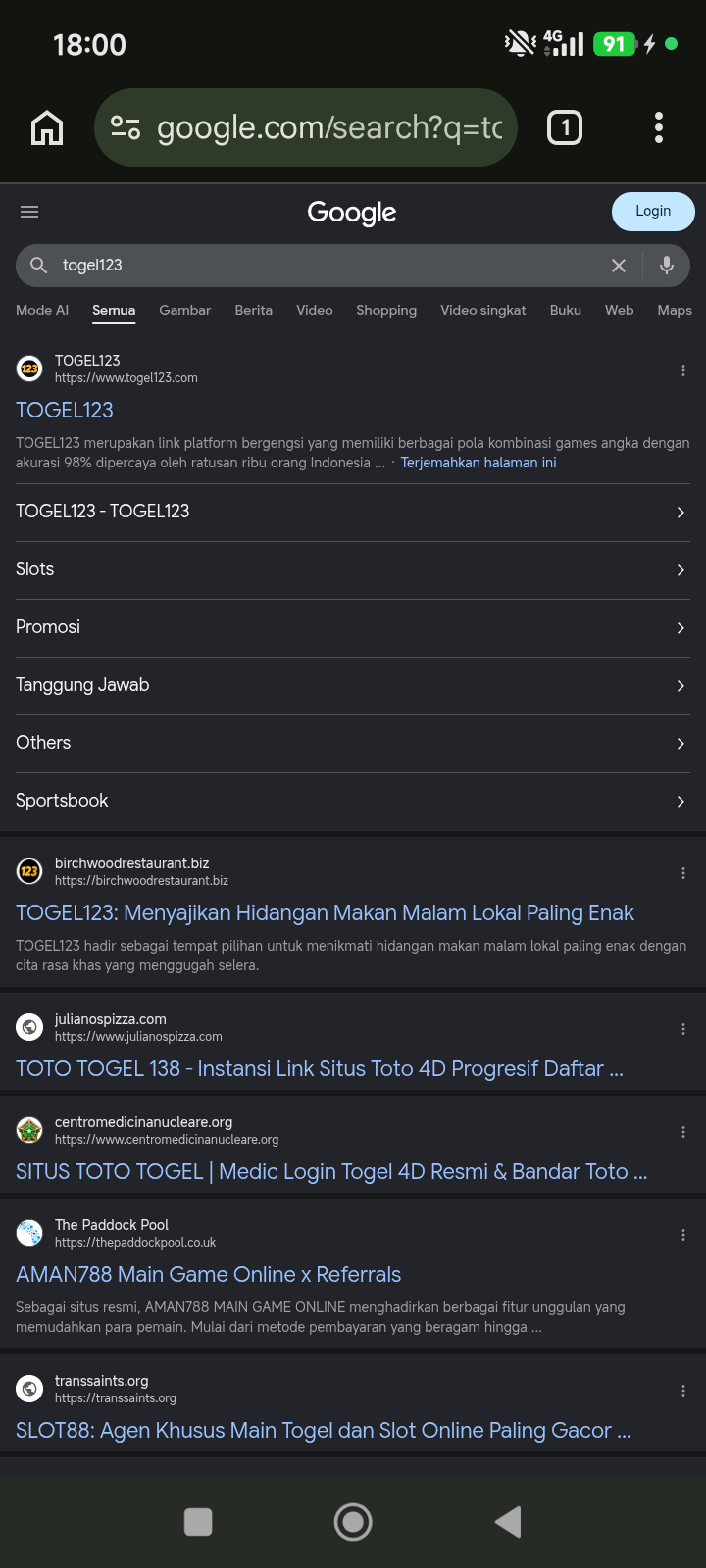Open Chrome's three-dot overflow menu
Image resolution: width=706 pixels, height=1568 pixels.
click(x=659, y=127)
